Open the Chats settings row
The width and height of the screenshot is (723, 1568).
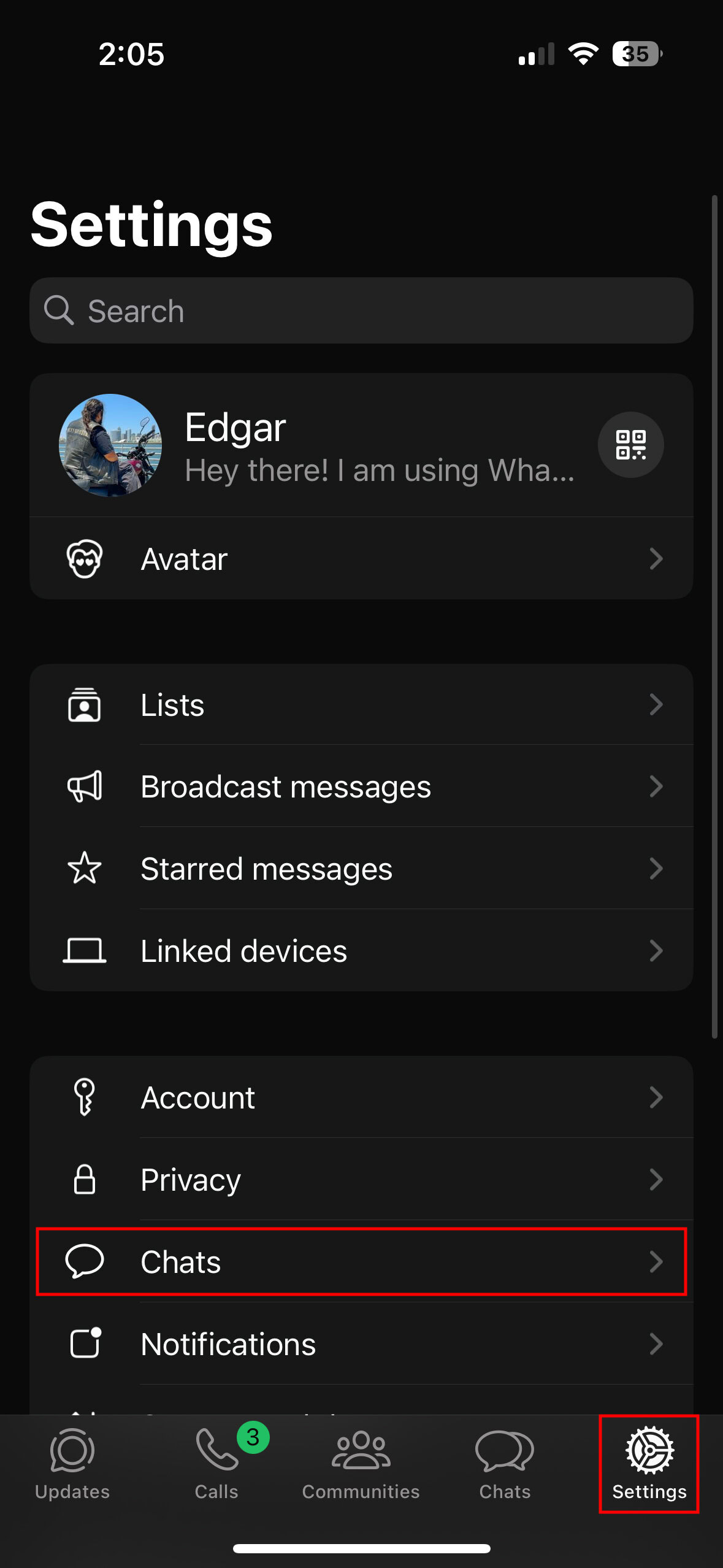(x=361, y=1262)
